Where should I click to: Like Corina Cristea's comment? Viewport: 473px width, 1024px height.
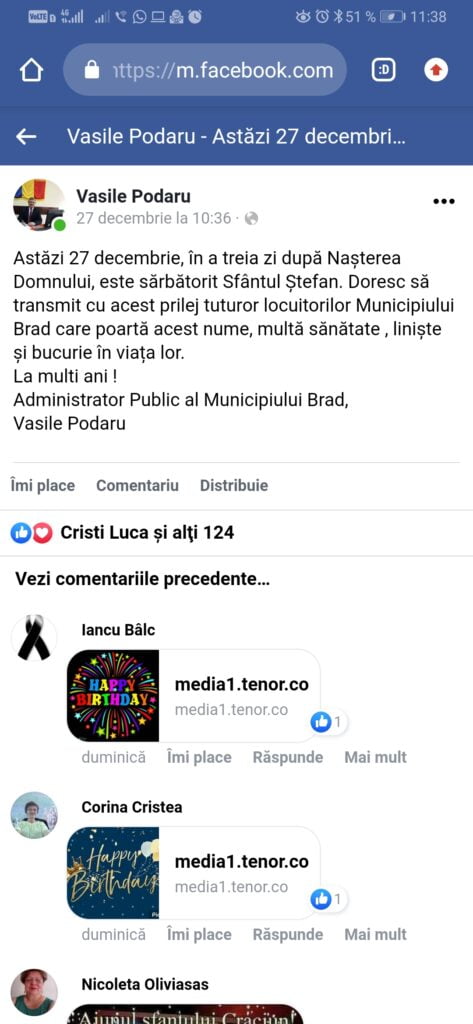pos(199,935)
